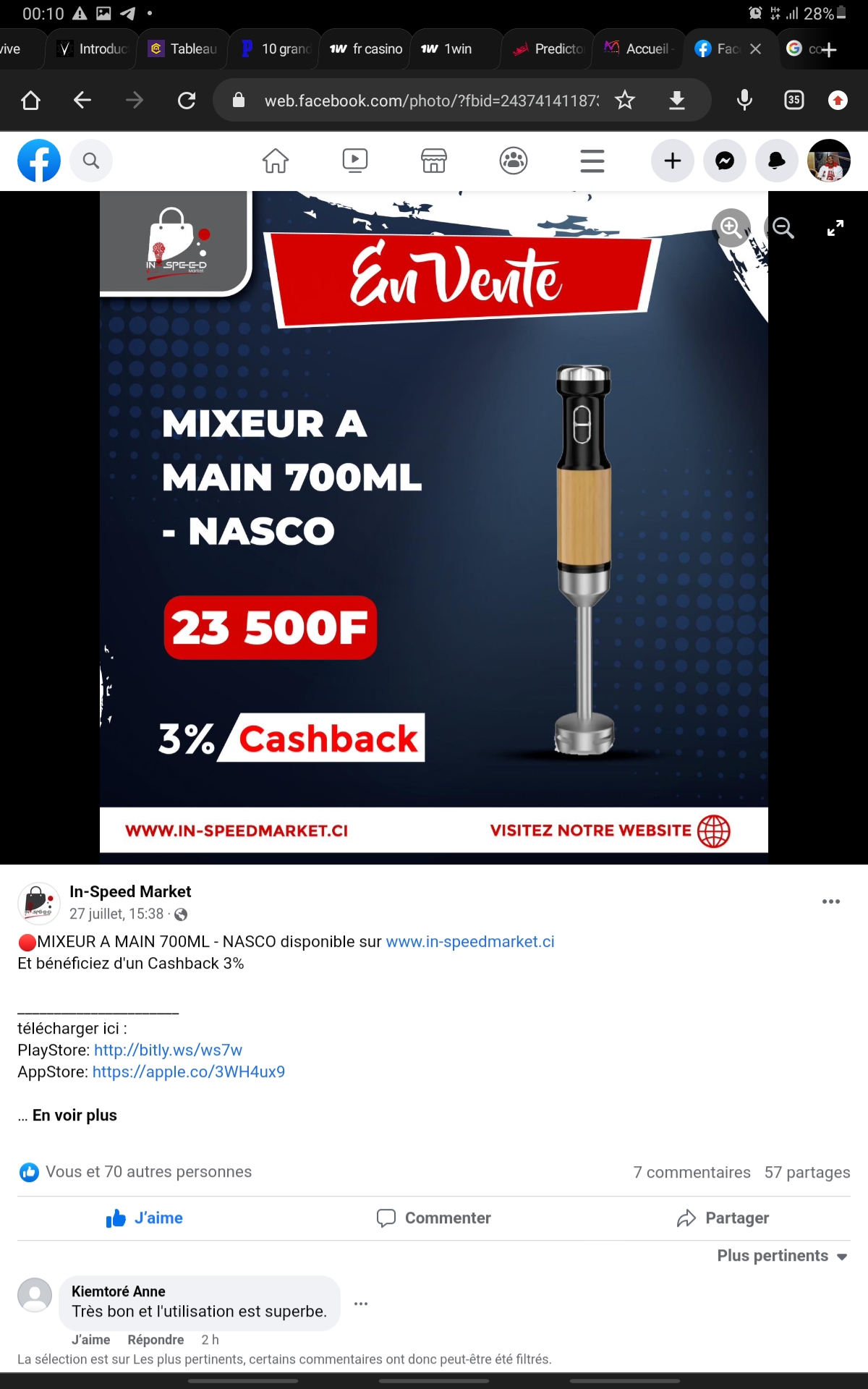Open the Messenger icon
The height and width of the screenshot is (1389, 868).
pos(725,161)
